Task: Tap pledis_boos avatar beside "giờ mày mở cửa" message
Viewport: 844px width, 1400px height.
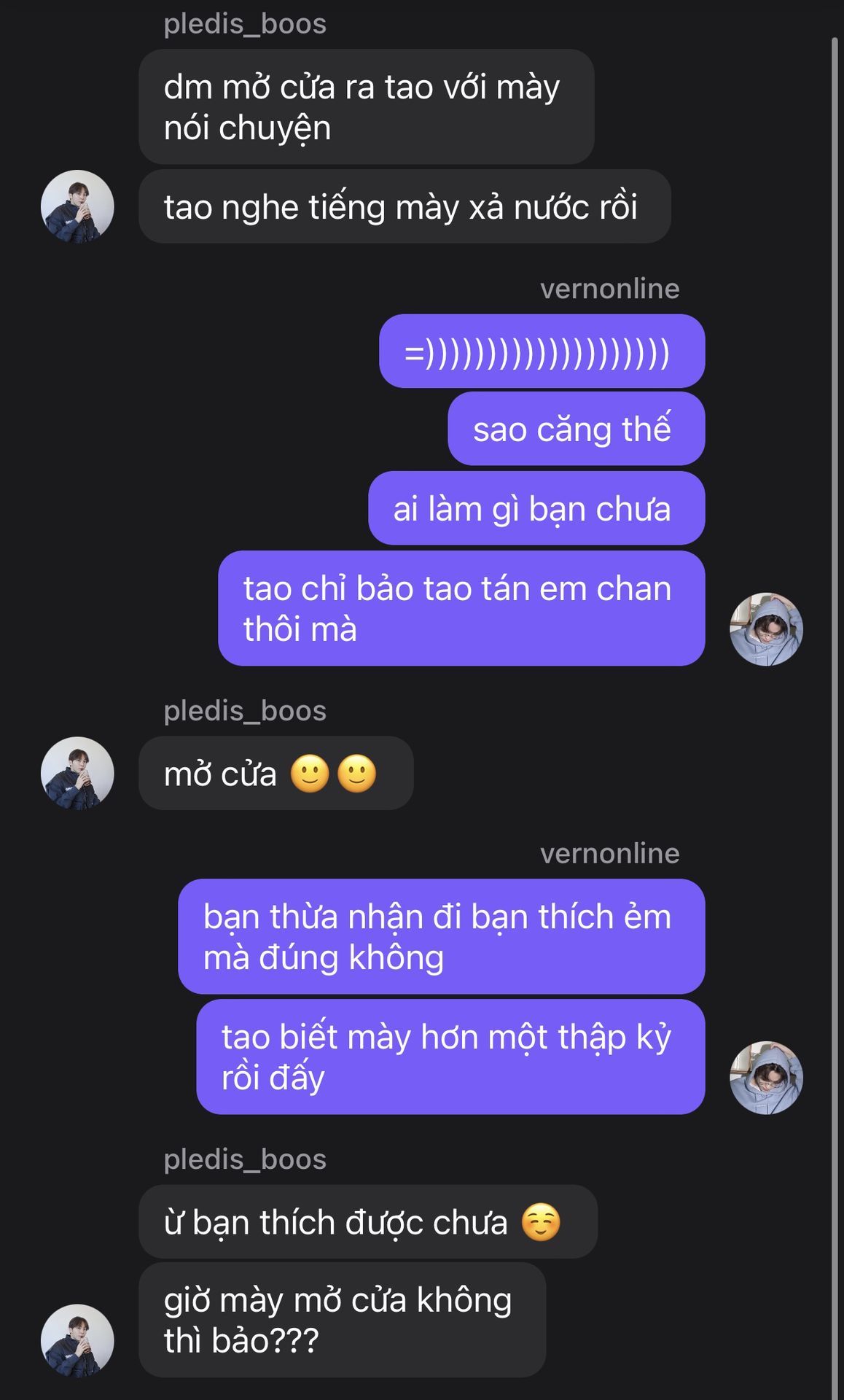Action: 77,1340
